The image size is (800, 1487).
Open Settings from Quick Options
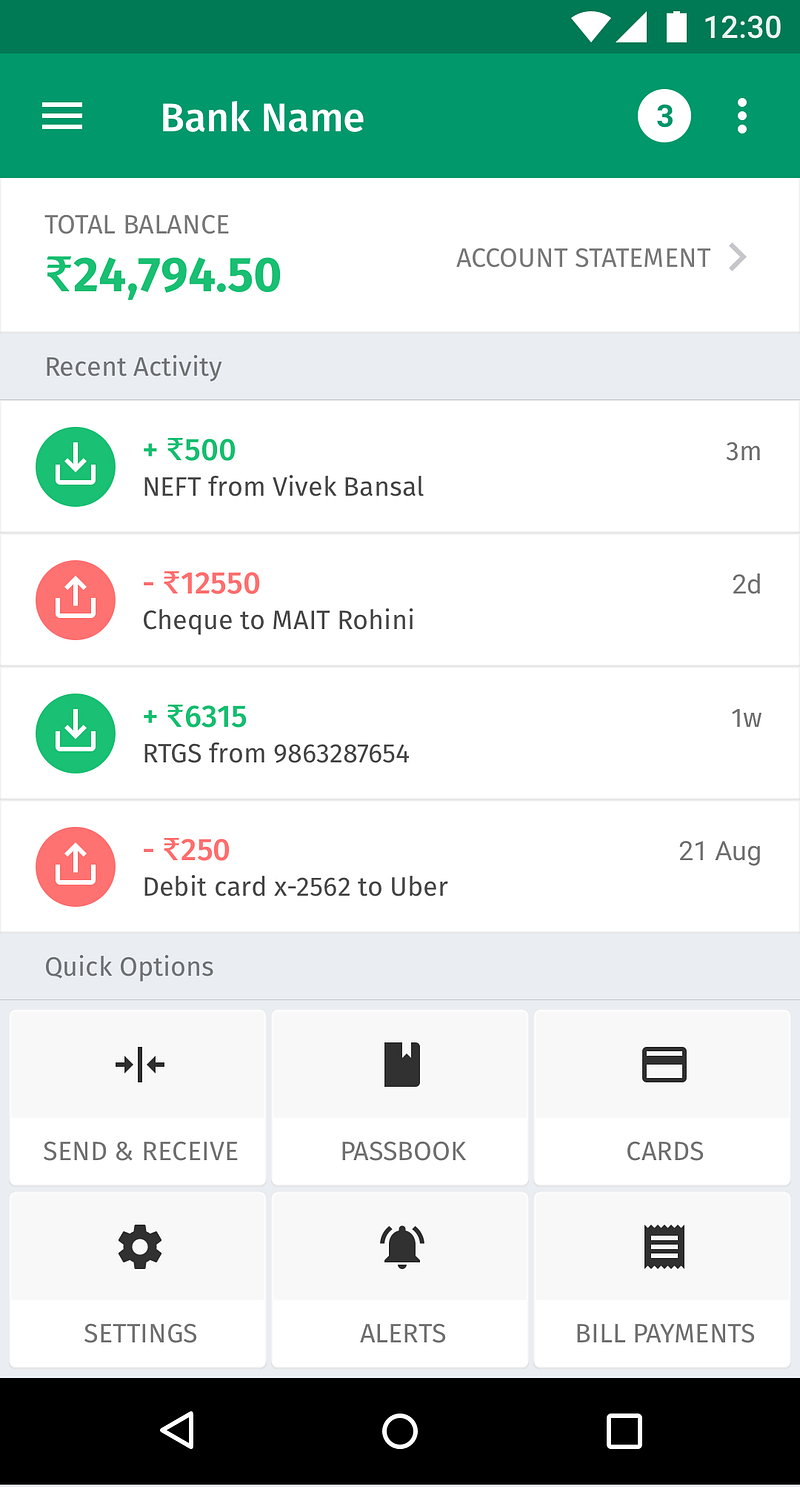[x=139, y=1279]
